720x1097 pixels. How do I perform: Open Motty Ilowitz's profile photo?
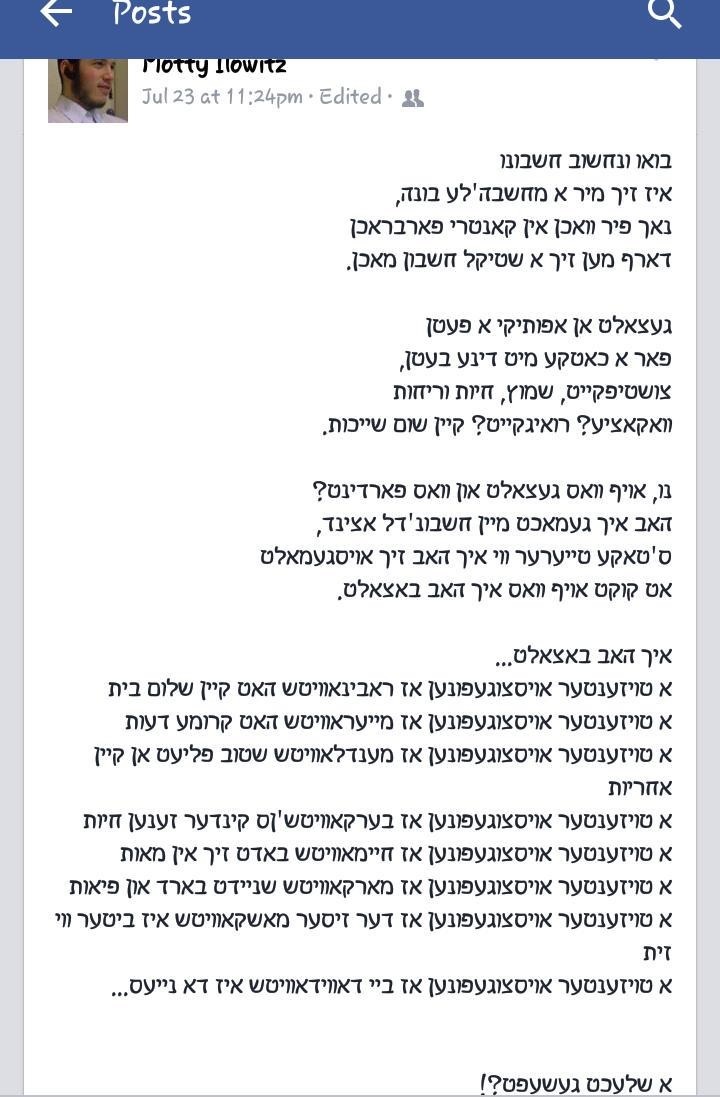coord(88,91)
